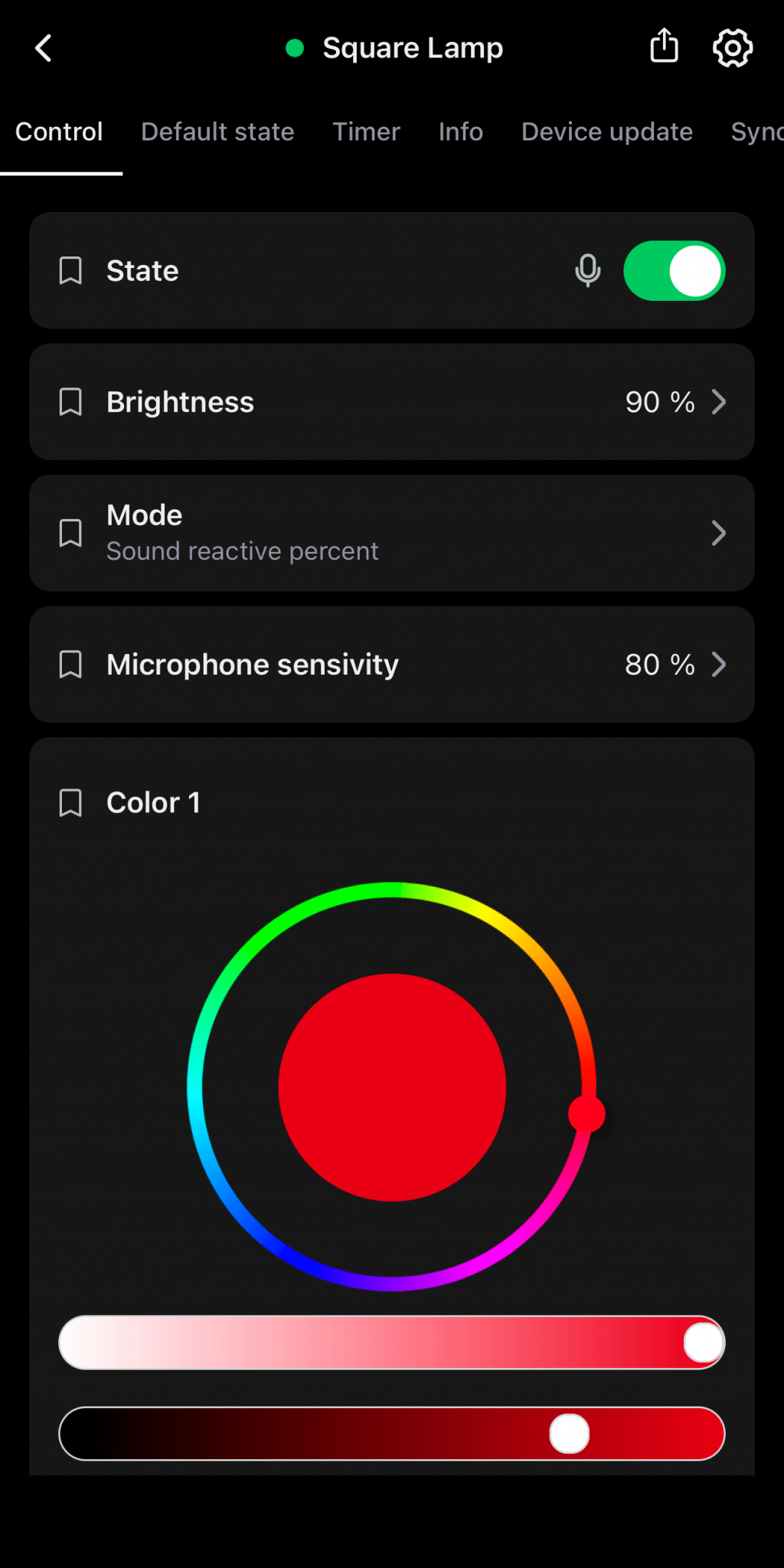This screenshot has width=784, height=1568.
Task: Switch to the Timer tab
Action: [x=366, y=132]
